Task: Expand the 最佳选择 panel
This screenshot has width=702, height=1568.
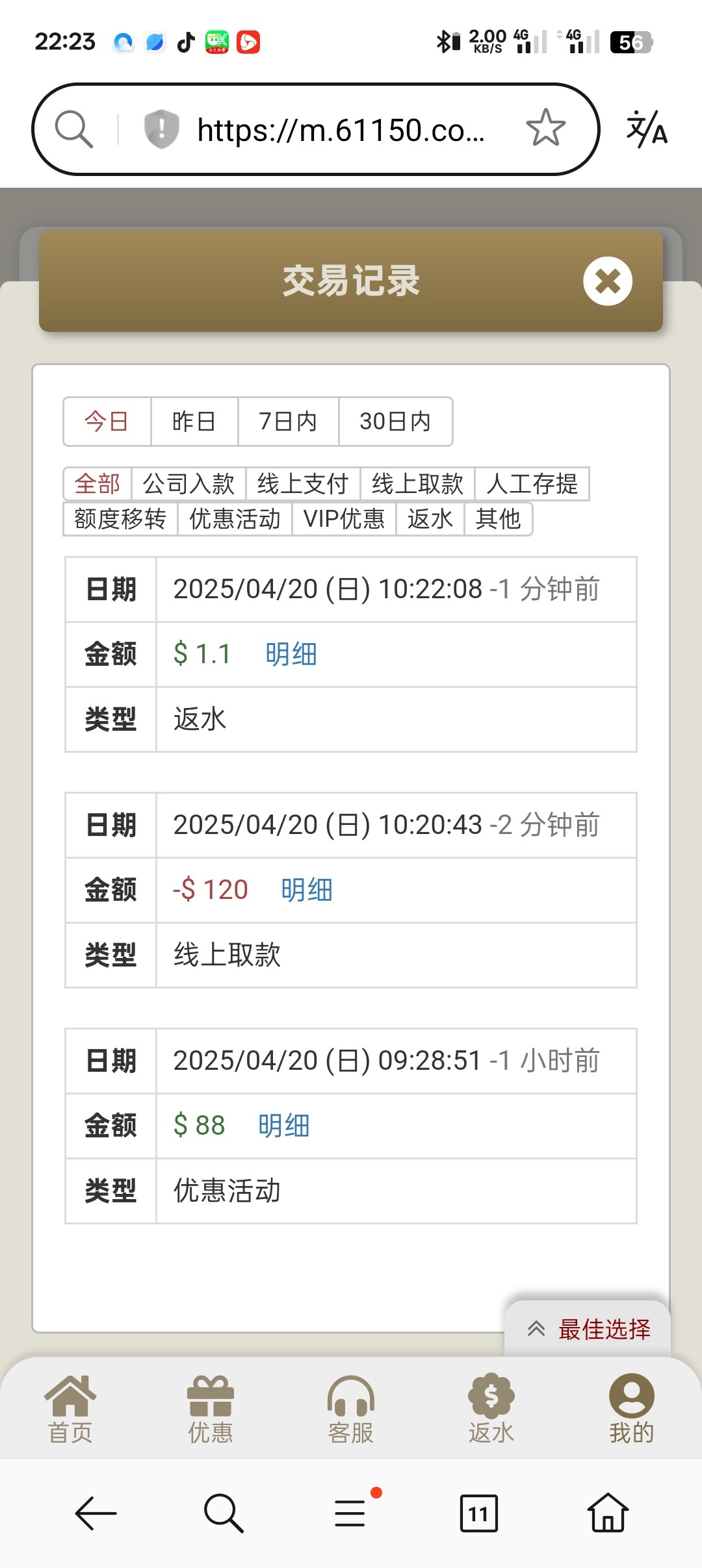Action: tap(588, 1329)
